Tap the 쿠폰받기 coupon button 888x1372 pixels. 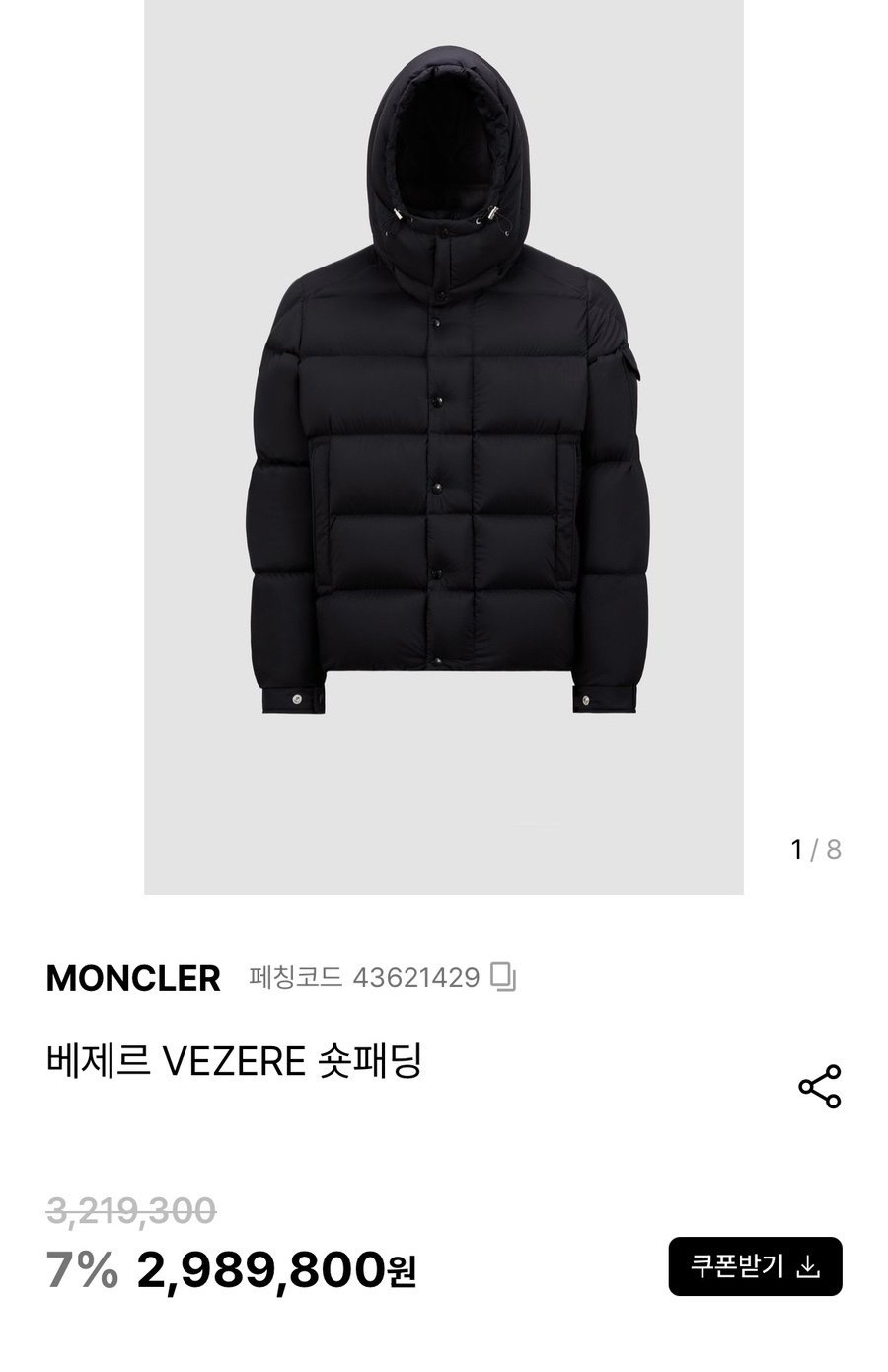coord(755,1265)
